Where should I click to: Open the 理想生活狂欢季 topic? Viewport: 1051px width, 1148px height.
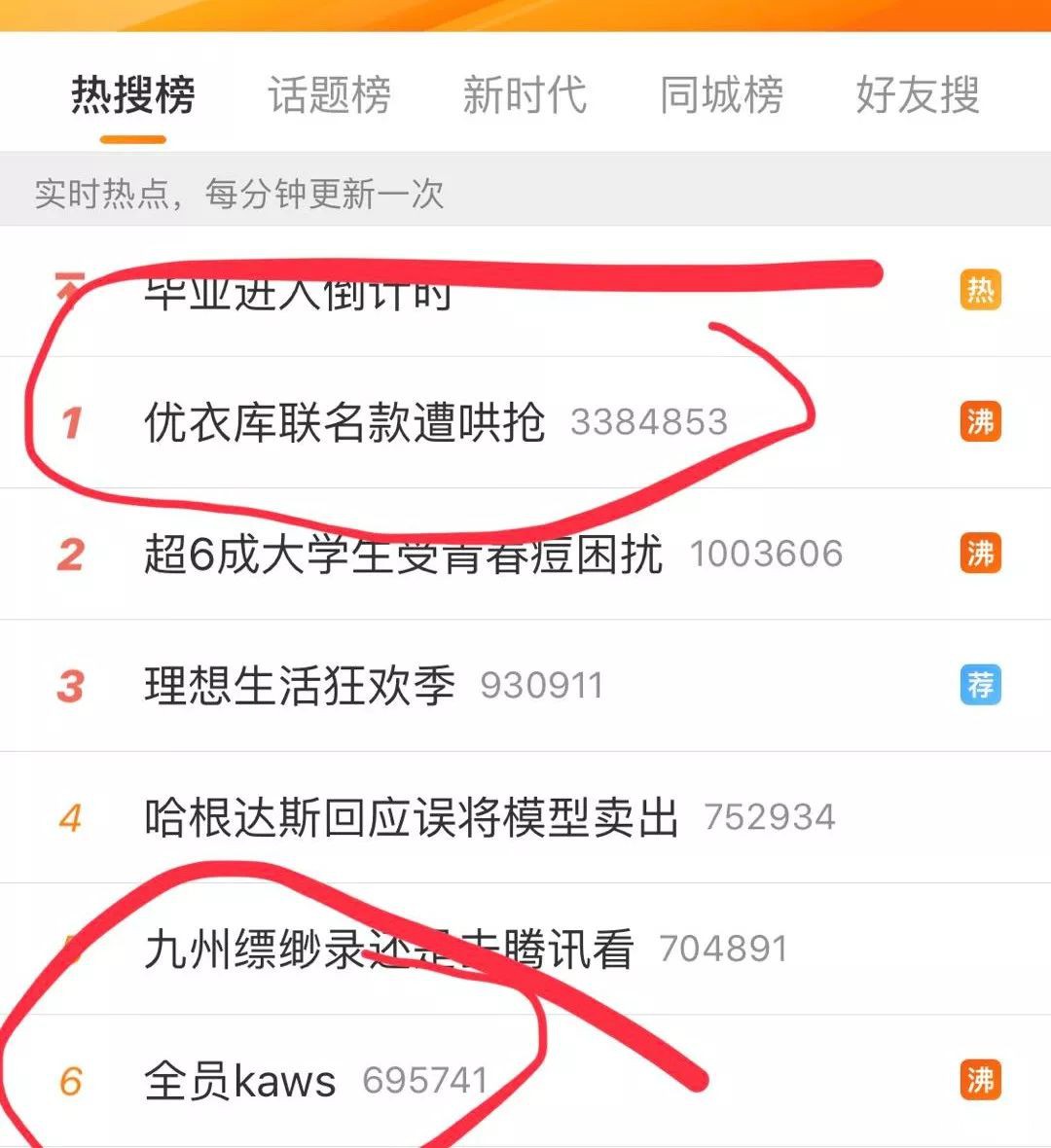point(300,686)
